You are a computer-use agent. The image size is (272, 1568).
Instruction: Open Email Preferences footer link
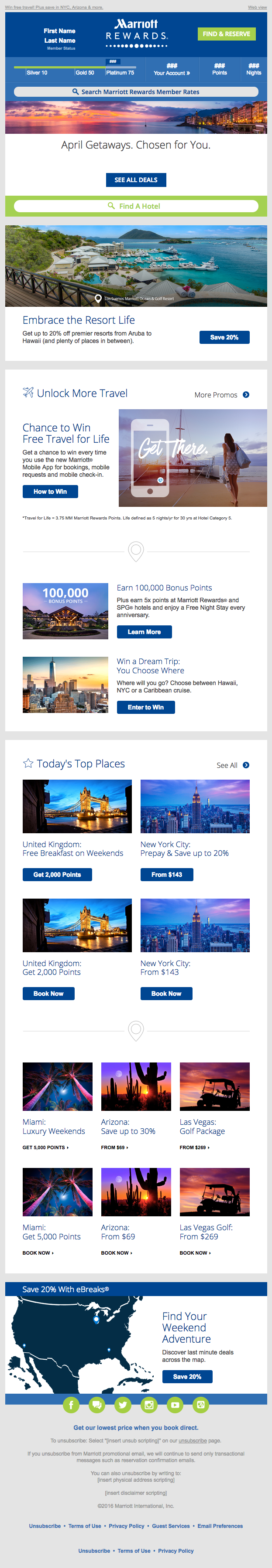(220, 1526)
